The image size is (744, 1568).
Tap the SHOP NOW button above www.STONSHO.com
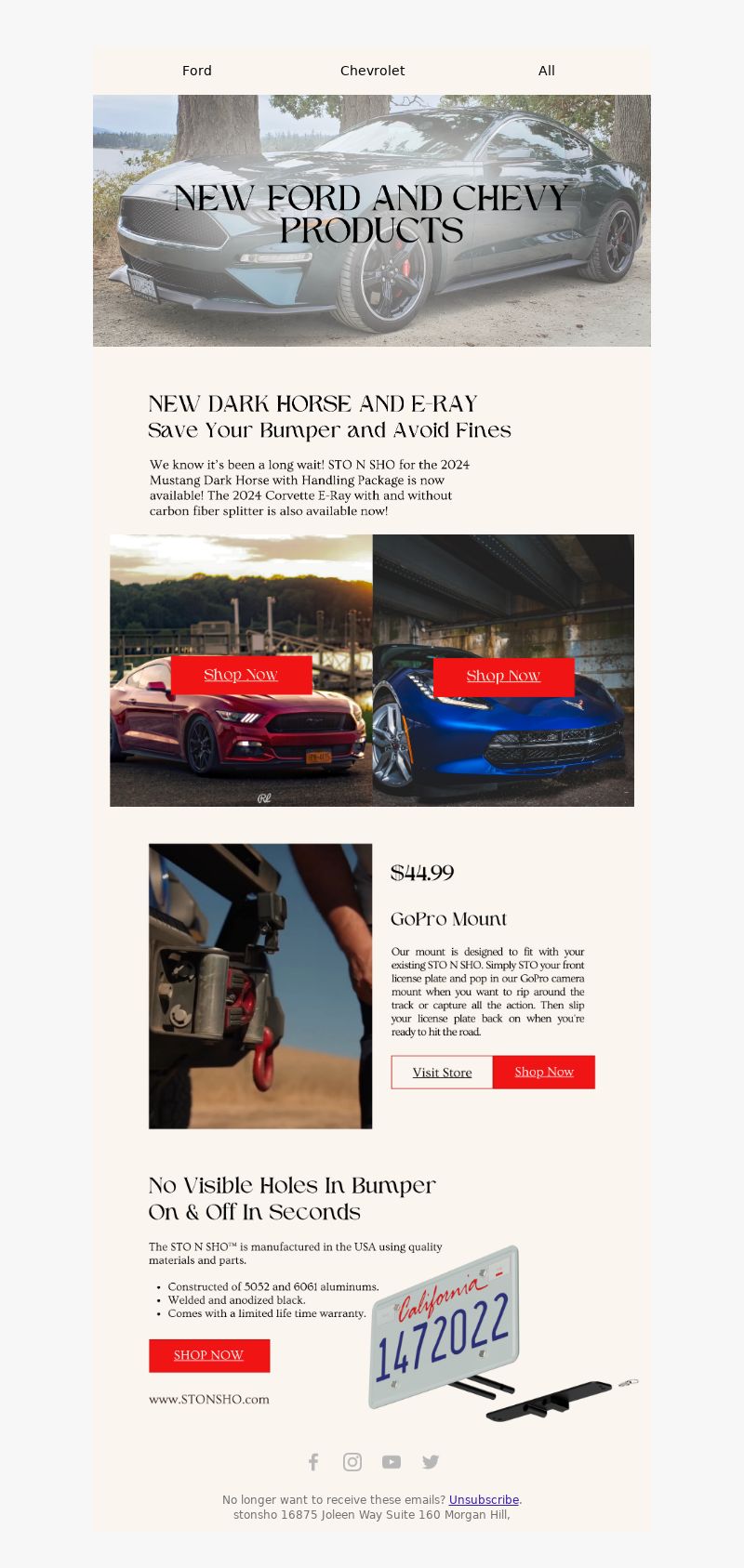point(209,1355)
